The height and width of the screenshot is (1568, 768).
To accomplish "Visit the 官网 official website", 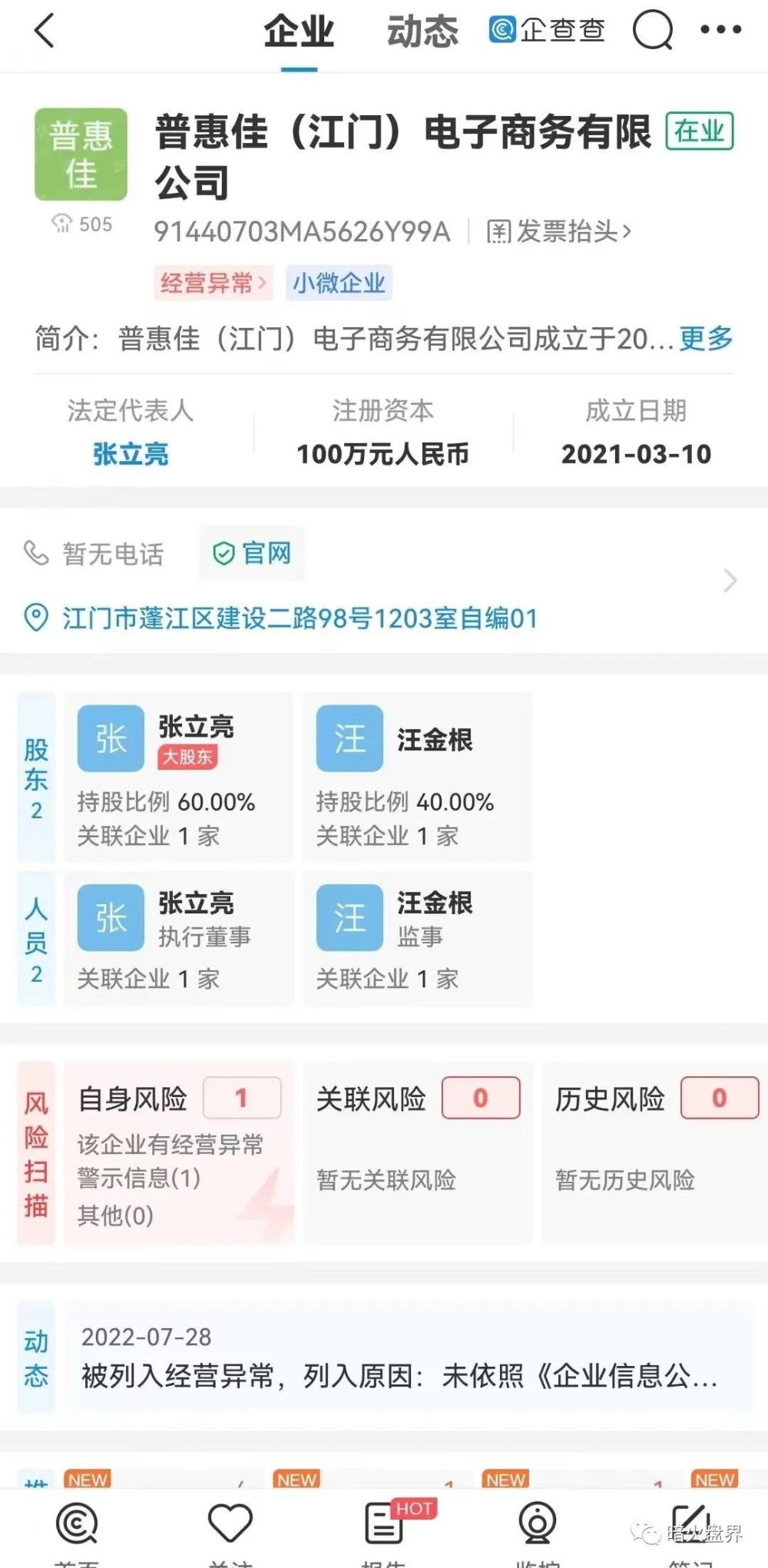I will pos(252,553).
